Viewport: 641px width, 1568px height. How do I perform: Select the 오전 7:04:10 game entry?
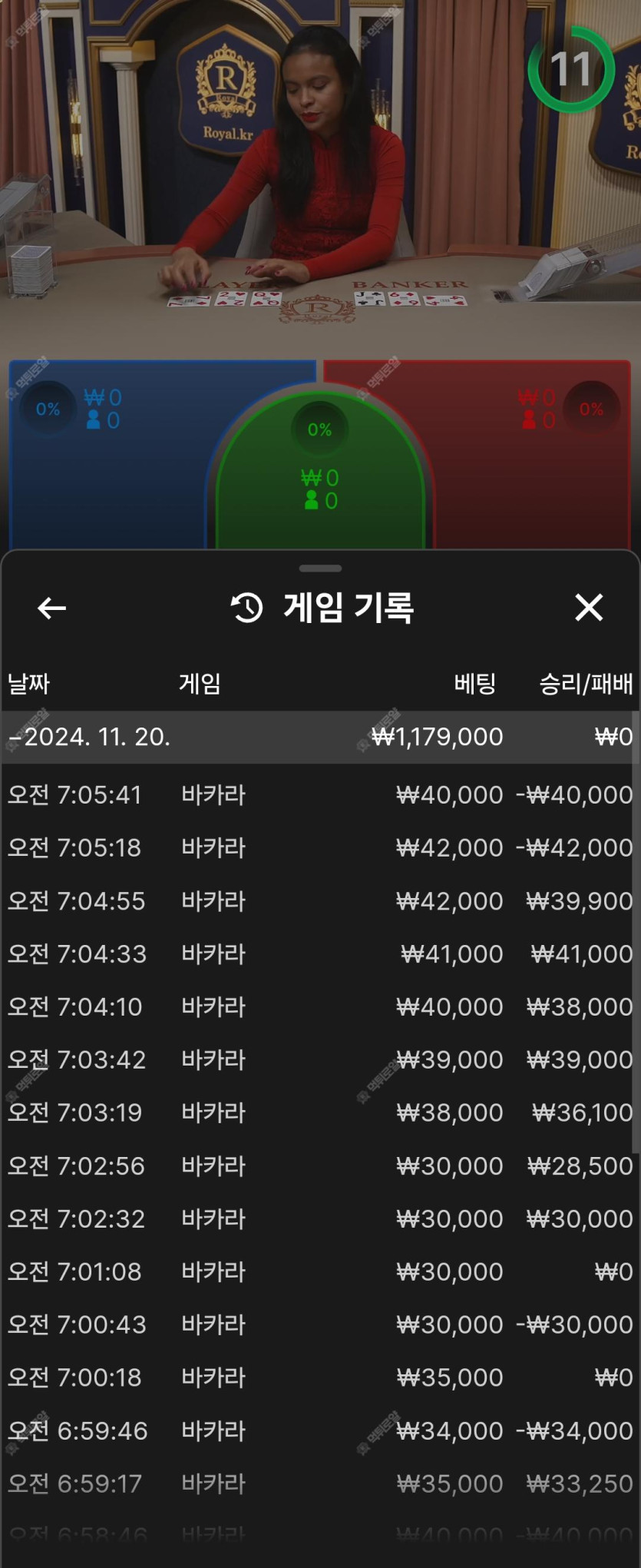tap(319, 1006)
